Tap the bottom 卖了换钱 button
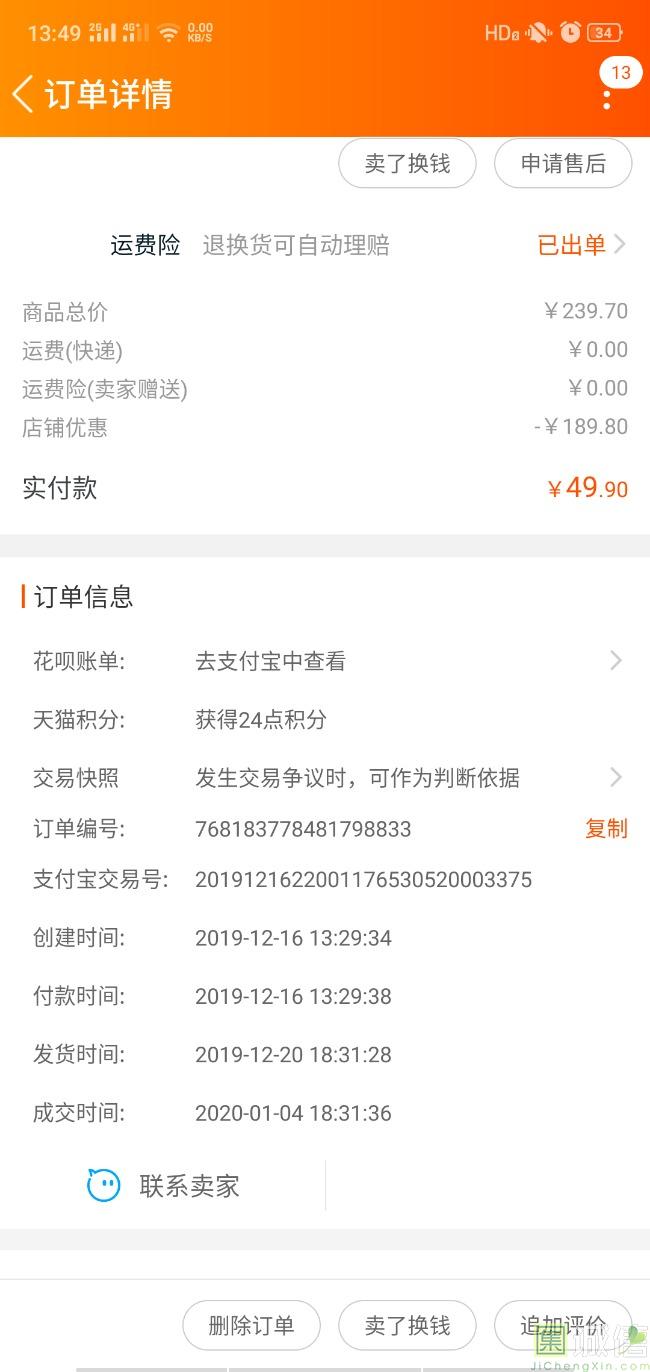The image size is (650, 1372). point(407,1326)
